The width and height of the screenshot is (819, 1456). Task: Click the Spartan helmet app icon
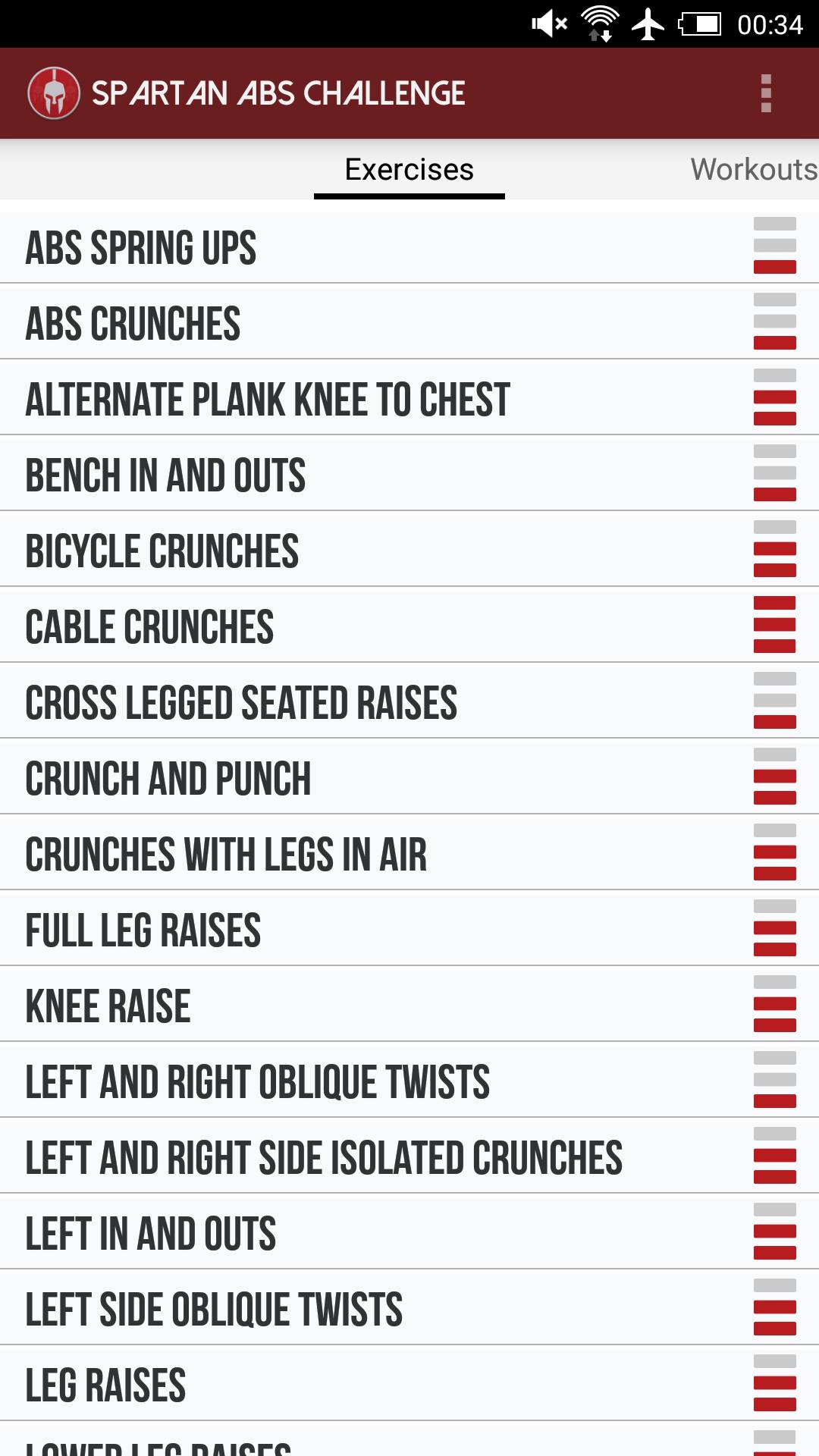[55, 93]
